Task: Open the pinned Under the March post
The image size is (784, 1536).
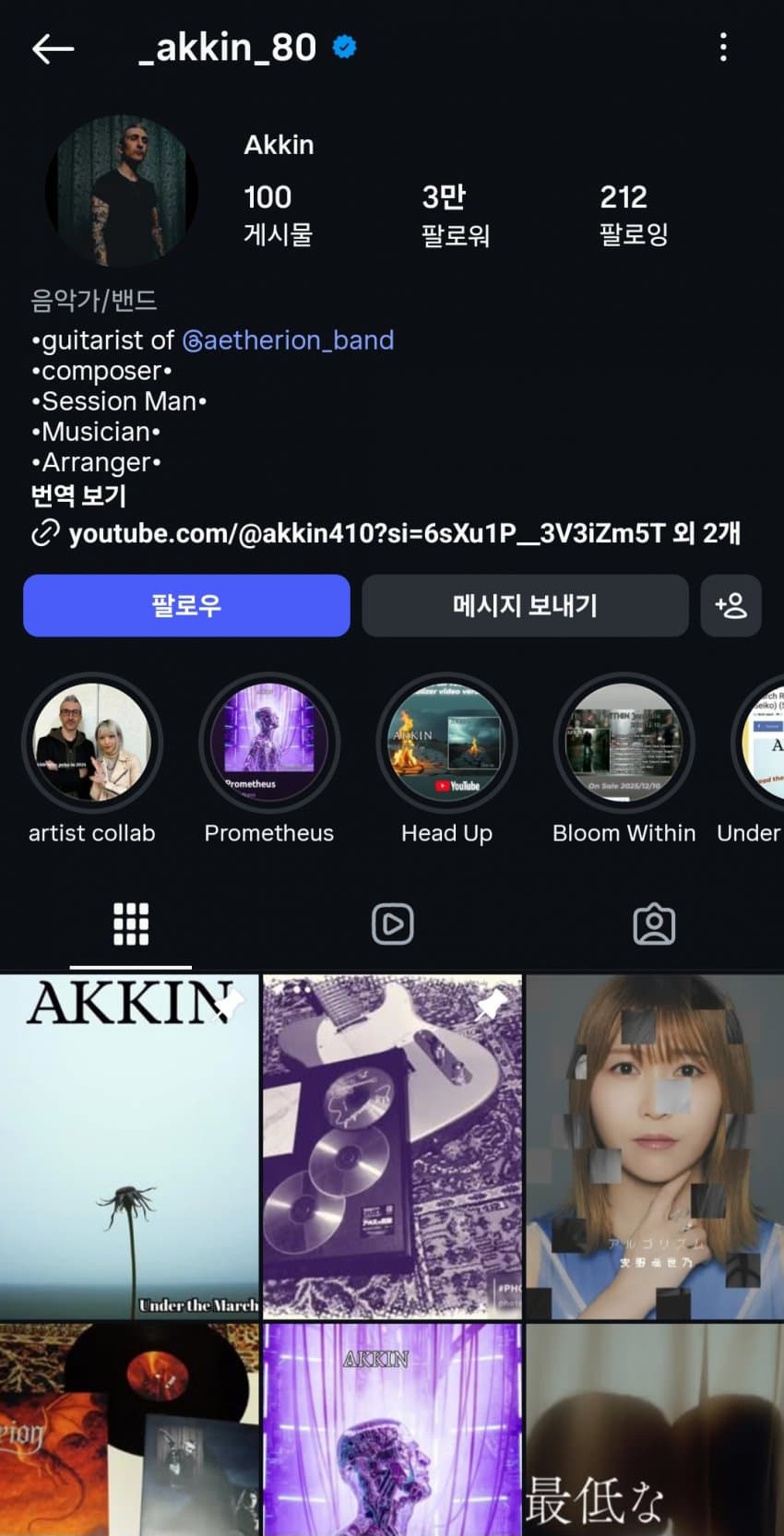Action: [x=129, y=1146]
